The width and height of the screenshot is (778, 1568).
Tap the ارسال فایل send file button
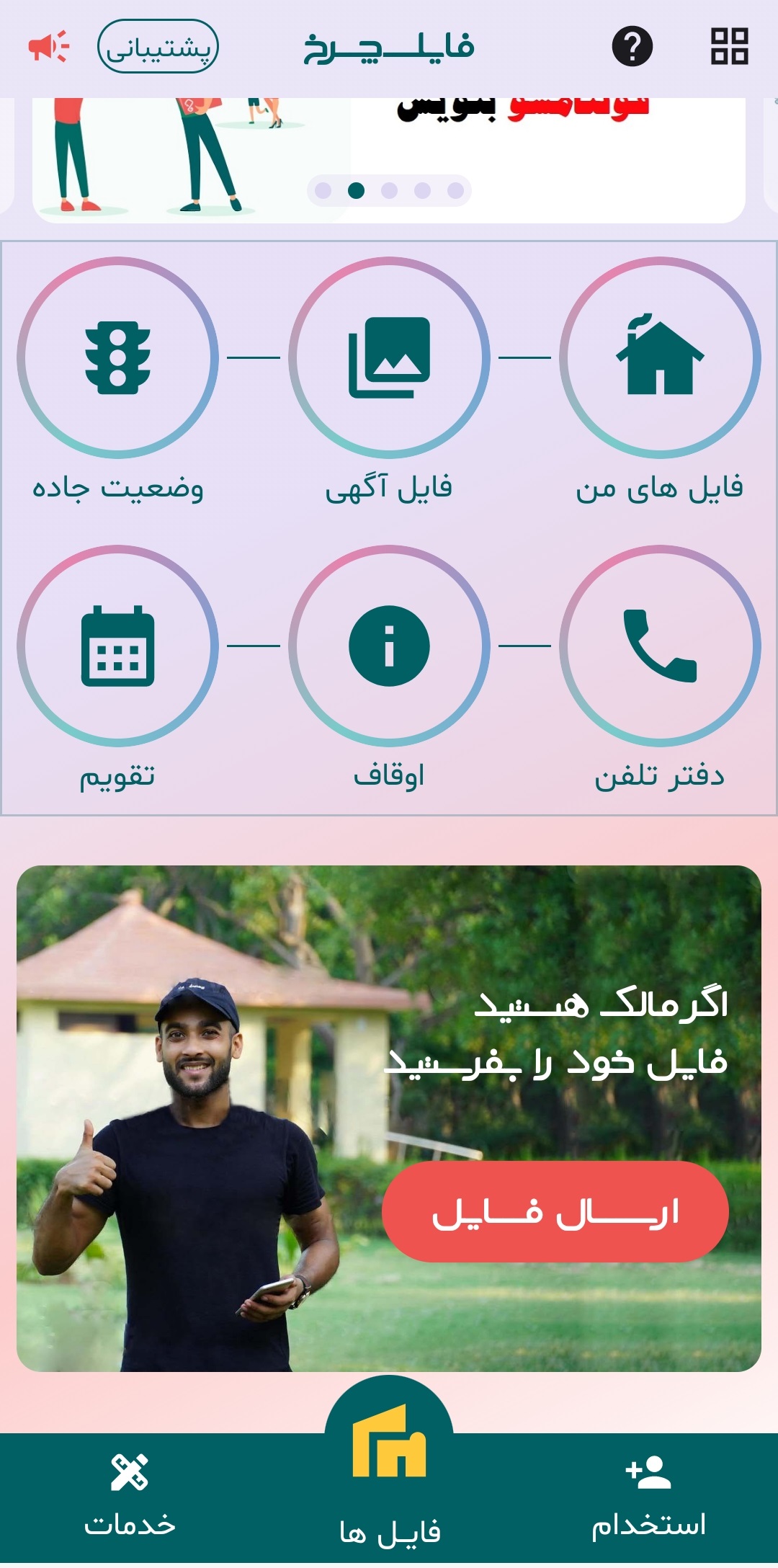(x=555, y=1212)
